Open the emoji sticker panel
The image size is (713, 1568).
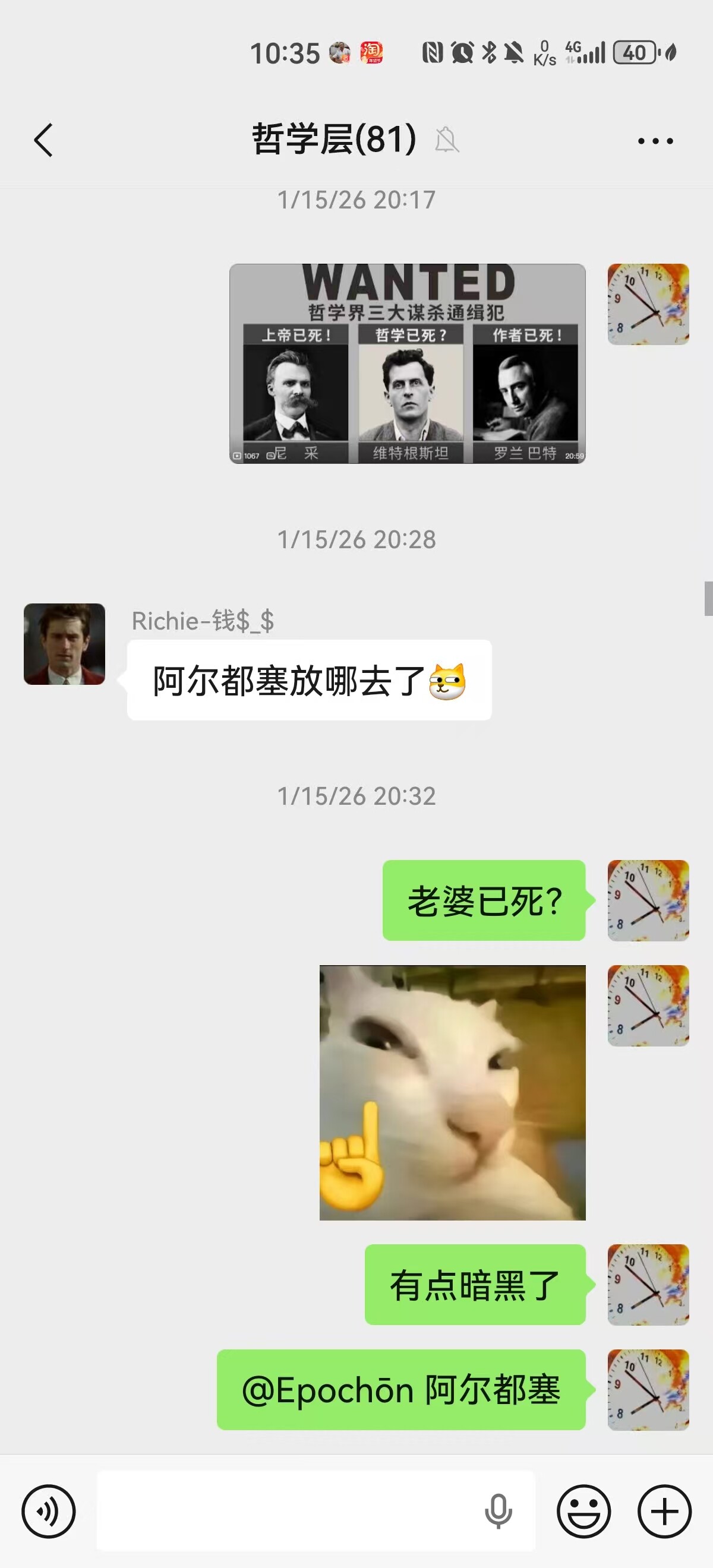tap(583, 1511)
